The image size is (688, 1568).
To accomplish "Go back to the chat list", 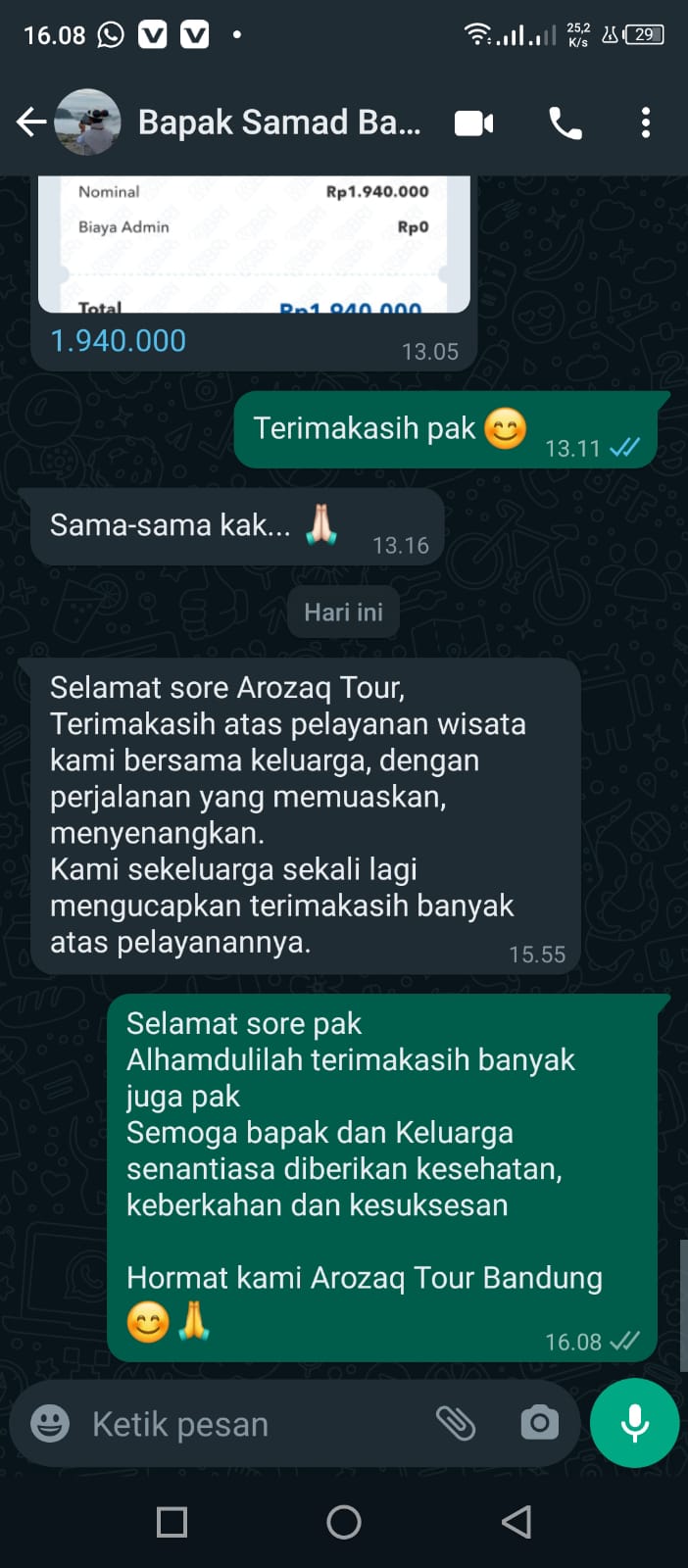I will [x=31, y=122].
